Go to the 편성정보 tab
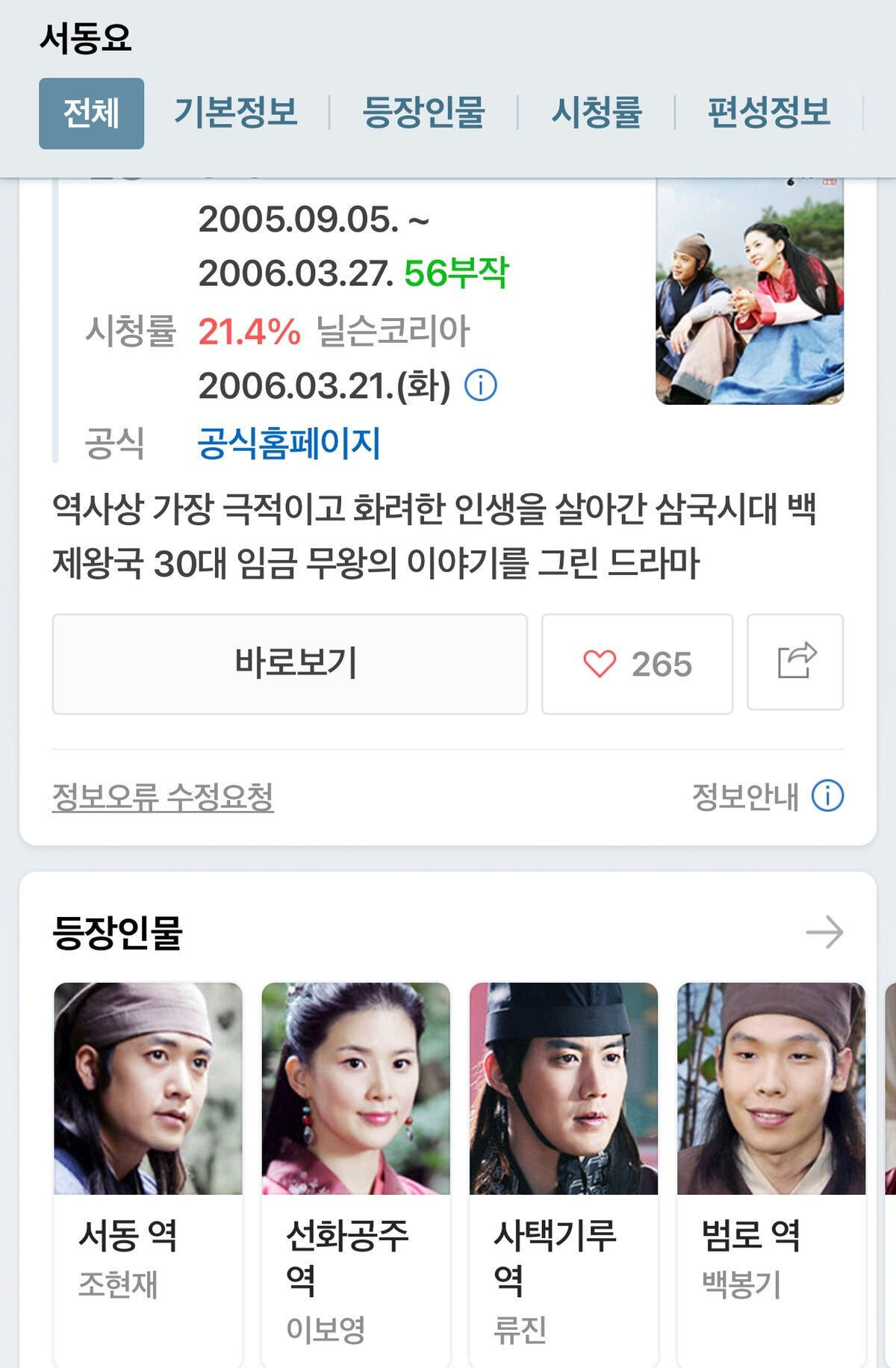896x1368 pixels. tap(768, 113)
